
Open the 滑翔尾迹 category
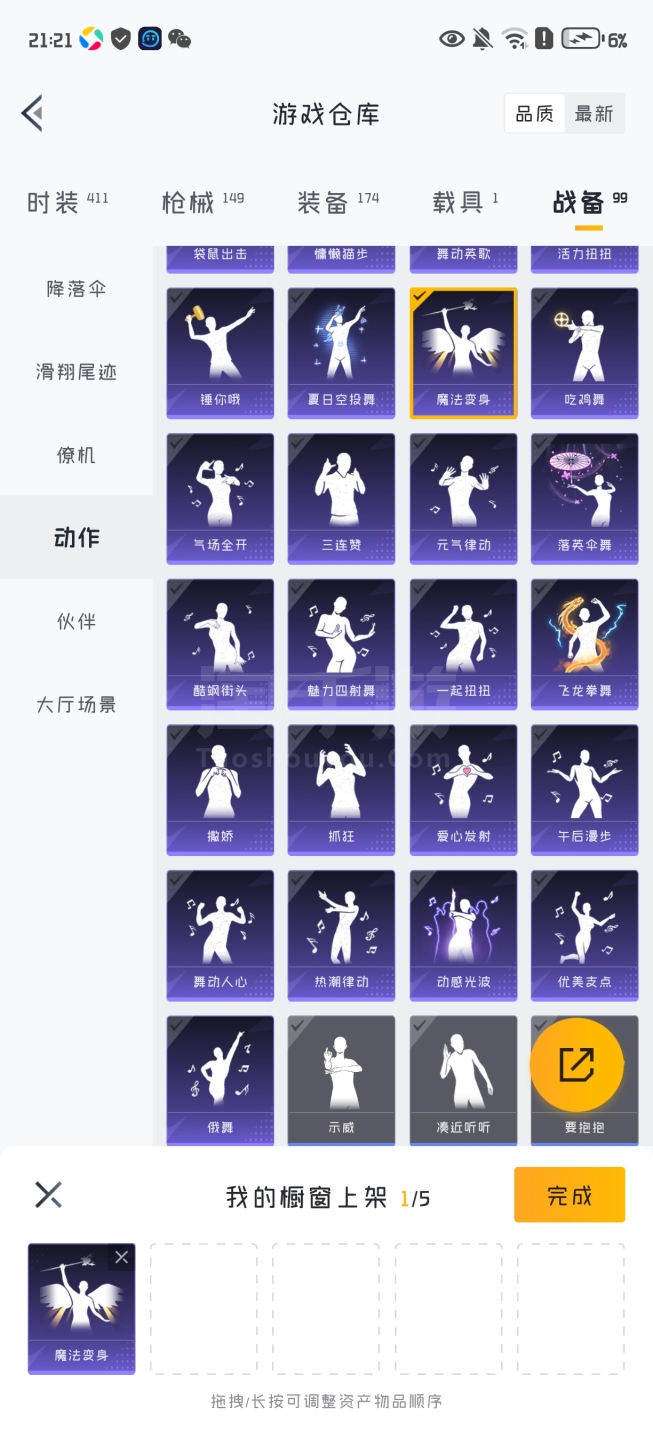coord(76,372)
